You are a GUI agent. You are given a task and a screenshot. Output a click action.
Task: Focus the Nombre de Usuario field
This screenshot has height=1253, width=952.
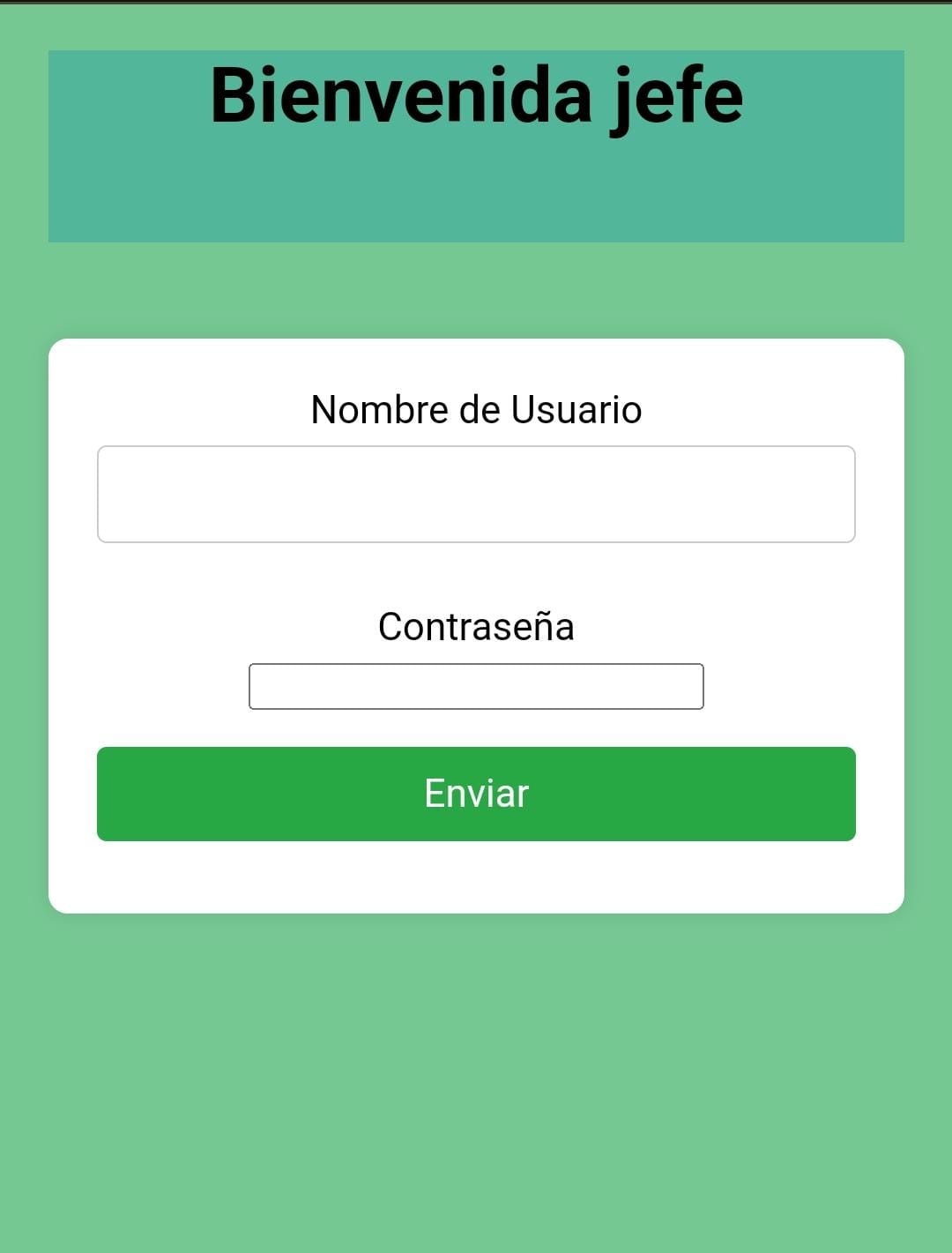pos(476,494)
